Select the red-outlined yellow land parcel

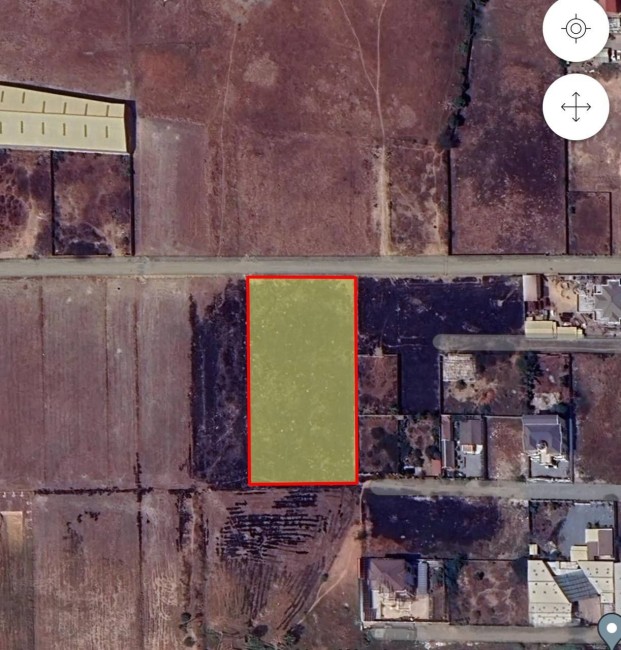303,381
